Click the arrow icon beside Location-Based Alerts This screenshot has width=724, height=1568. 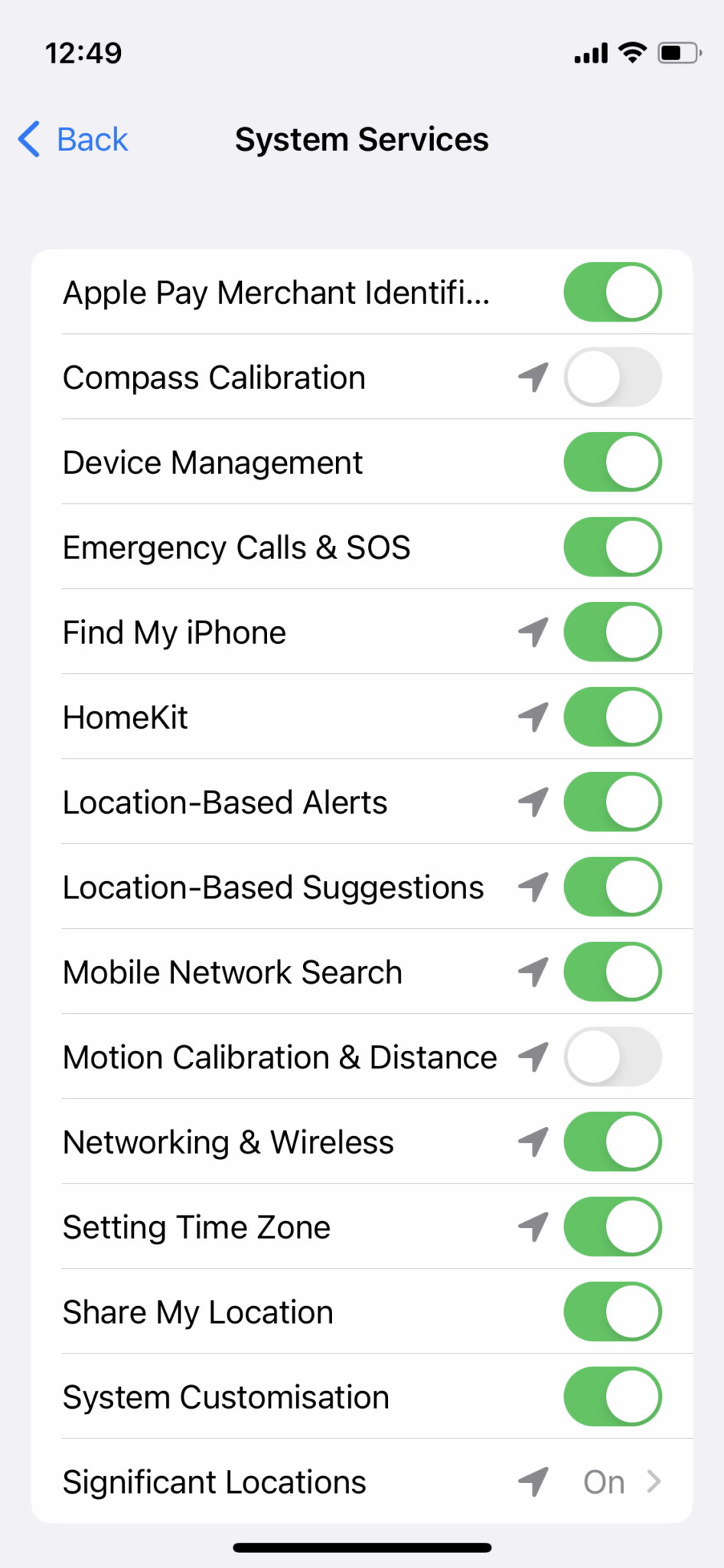533,802
